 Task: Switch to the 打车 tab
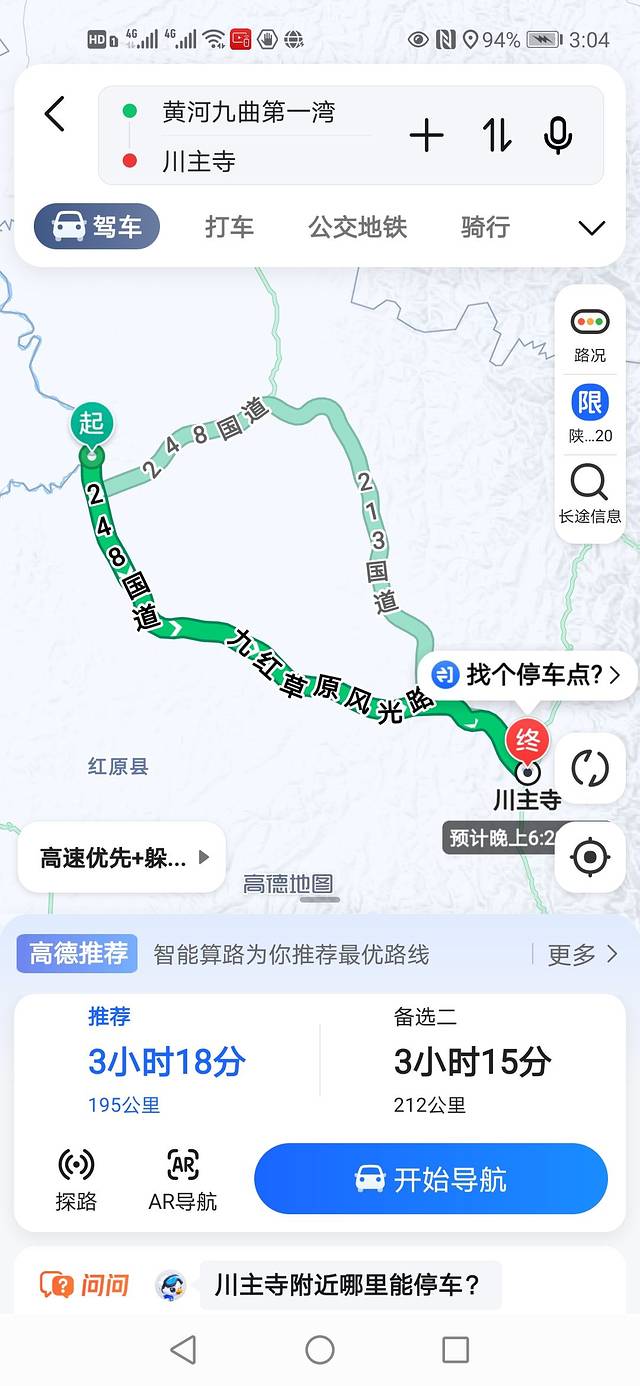tap(229, 227)
